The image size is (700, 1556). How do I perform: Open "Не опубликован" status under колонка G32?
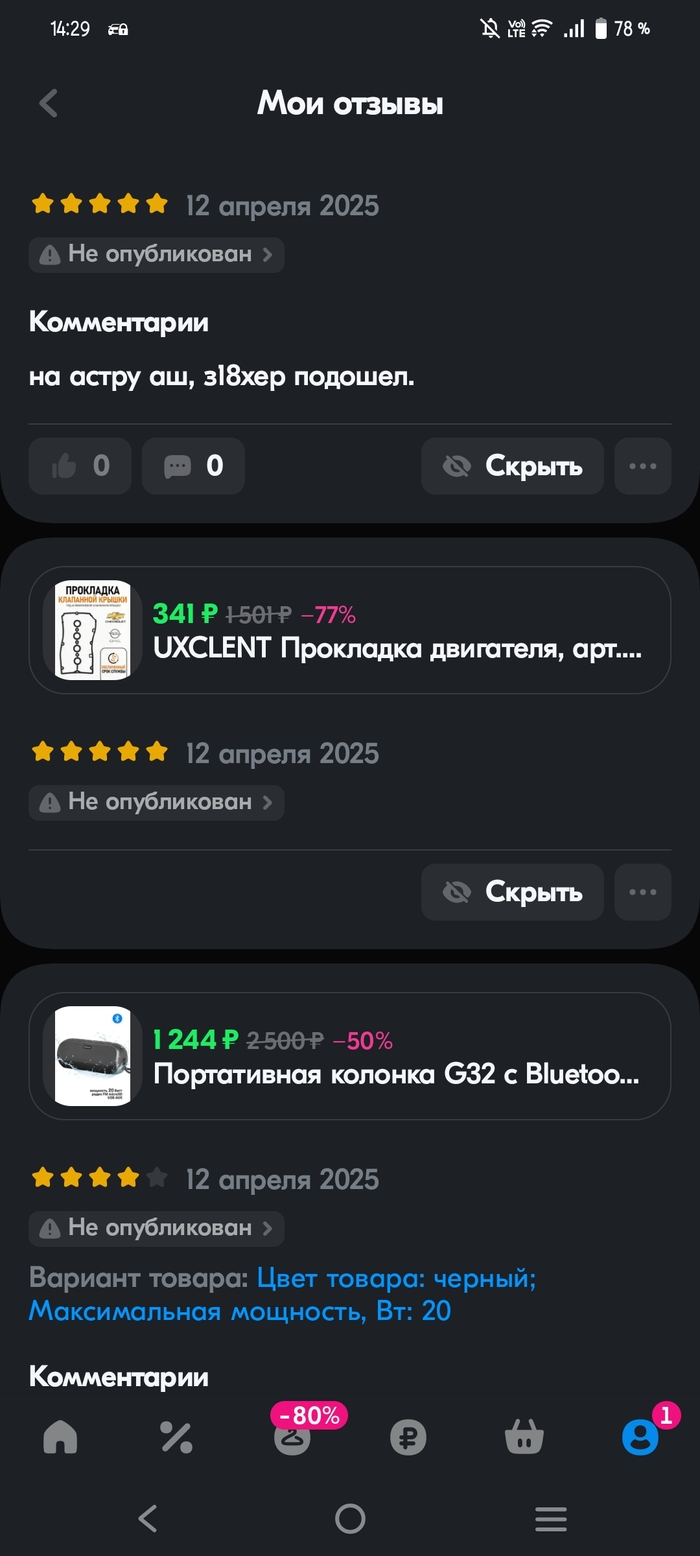[x=157, y=1228]
